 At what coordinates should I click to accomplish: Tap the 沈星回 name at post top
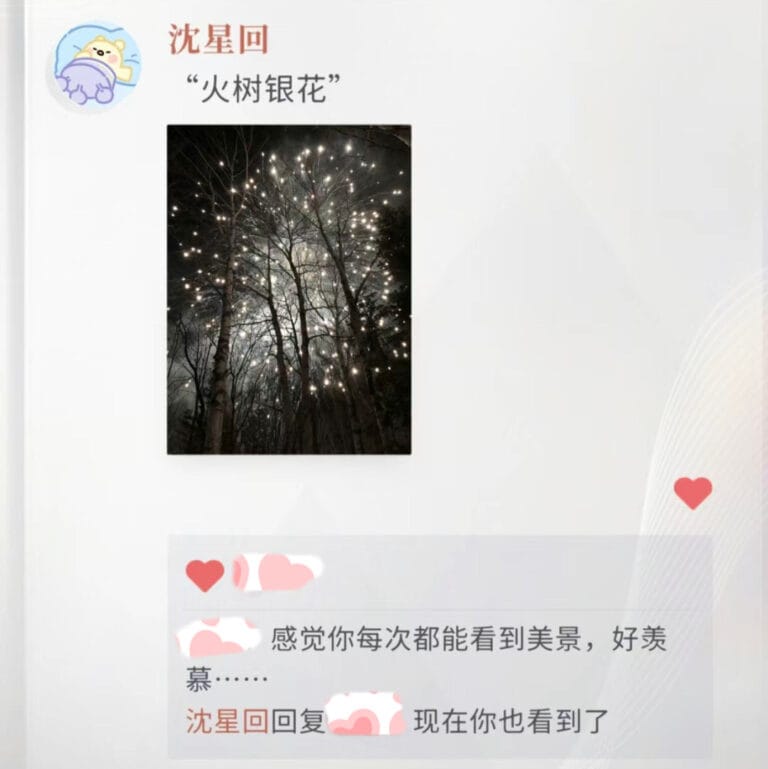(219, 40)
